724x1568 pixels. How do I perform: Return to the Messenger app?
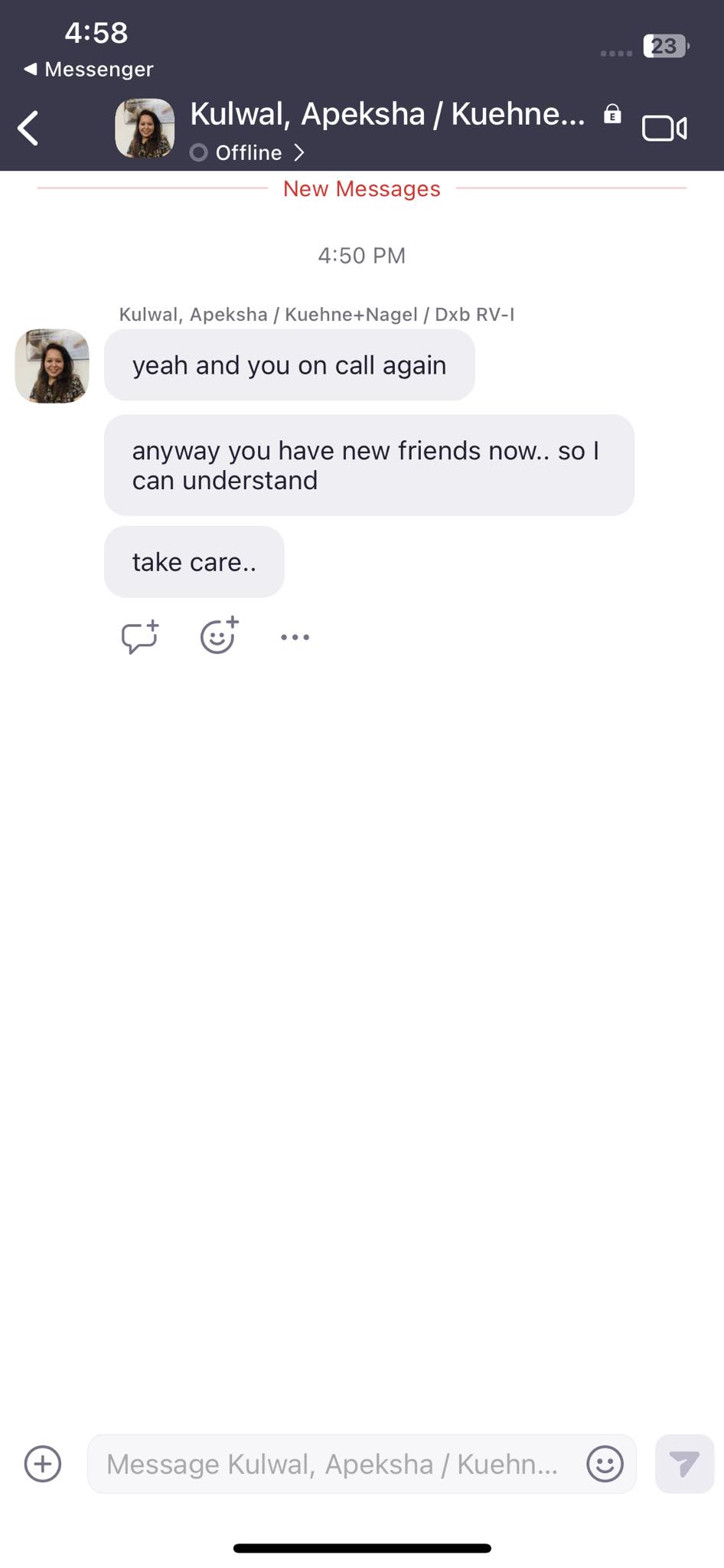(88, 69)
